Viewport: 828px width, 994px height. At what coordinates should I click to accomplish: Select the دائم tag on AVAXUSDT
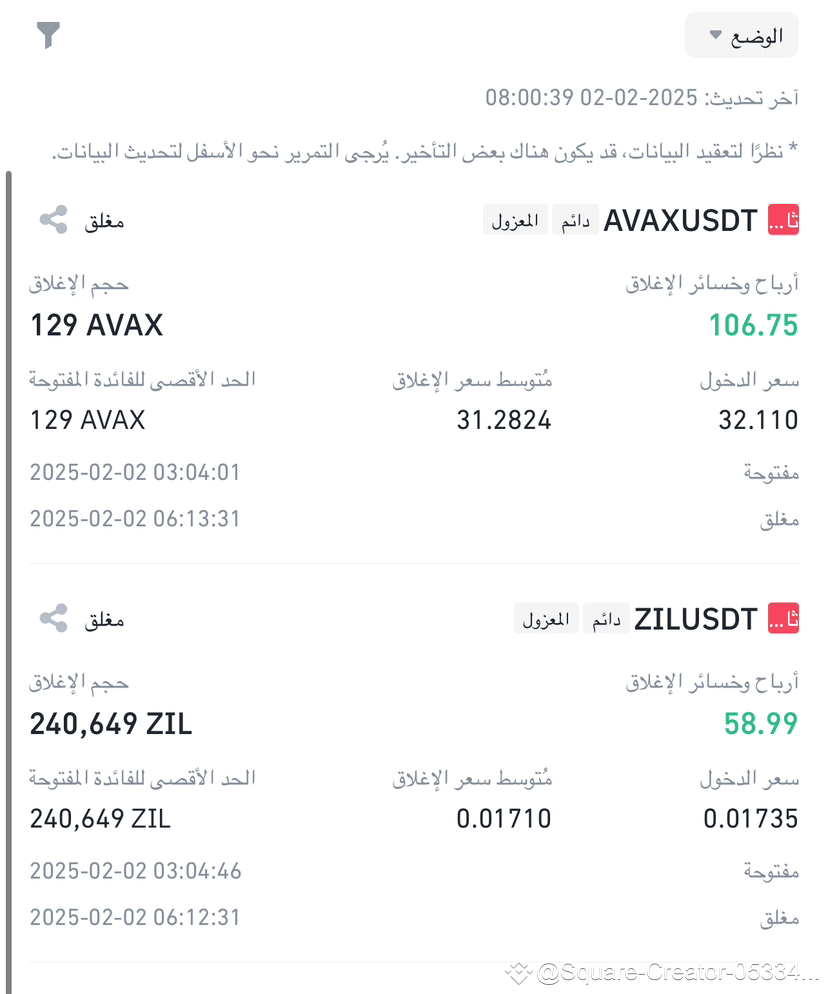point(575,219)
